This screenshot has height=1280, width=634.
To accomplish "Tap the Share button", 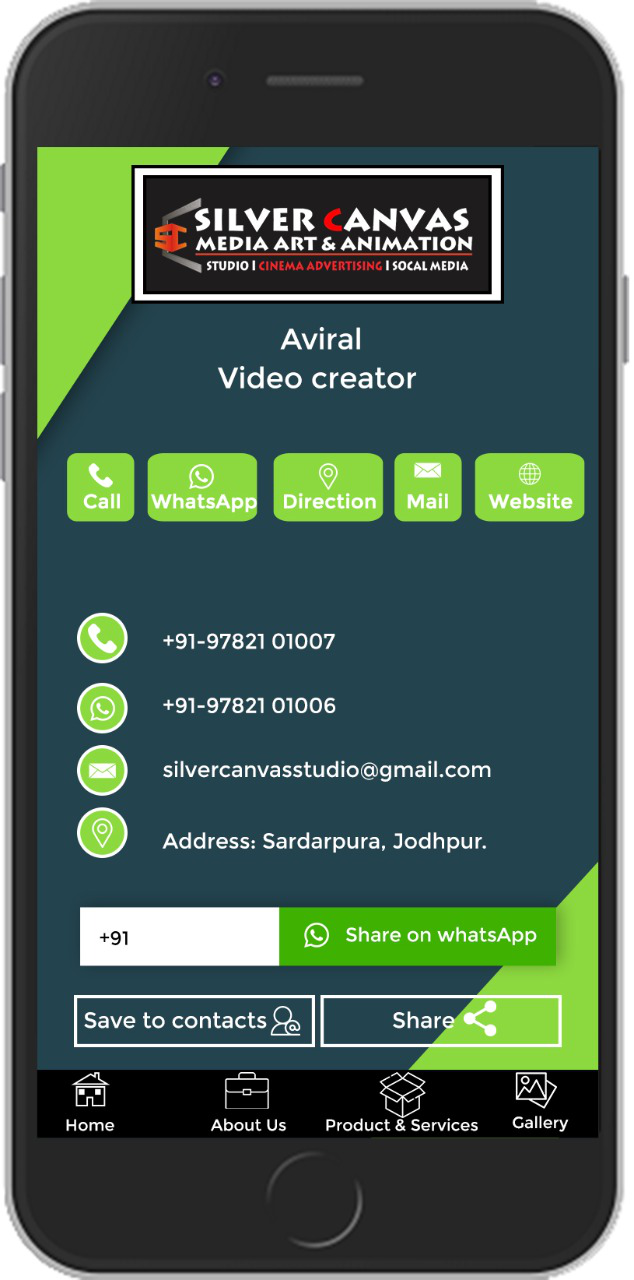I will click(441, 1021).
